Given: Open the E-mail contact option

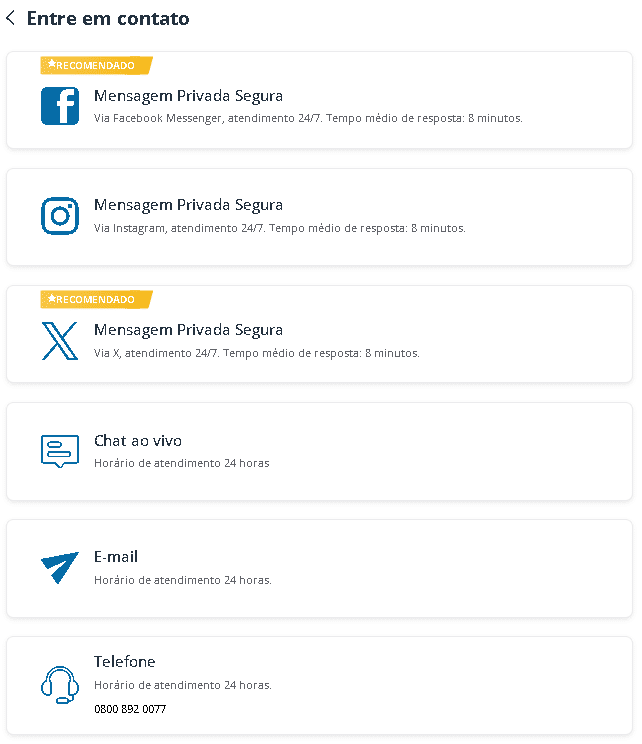Looking at the screenshot, I should tap(319, 568).
